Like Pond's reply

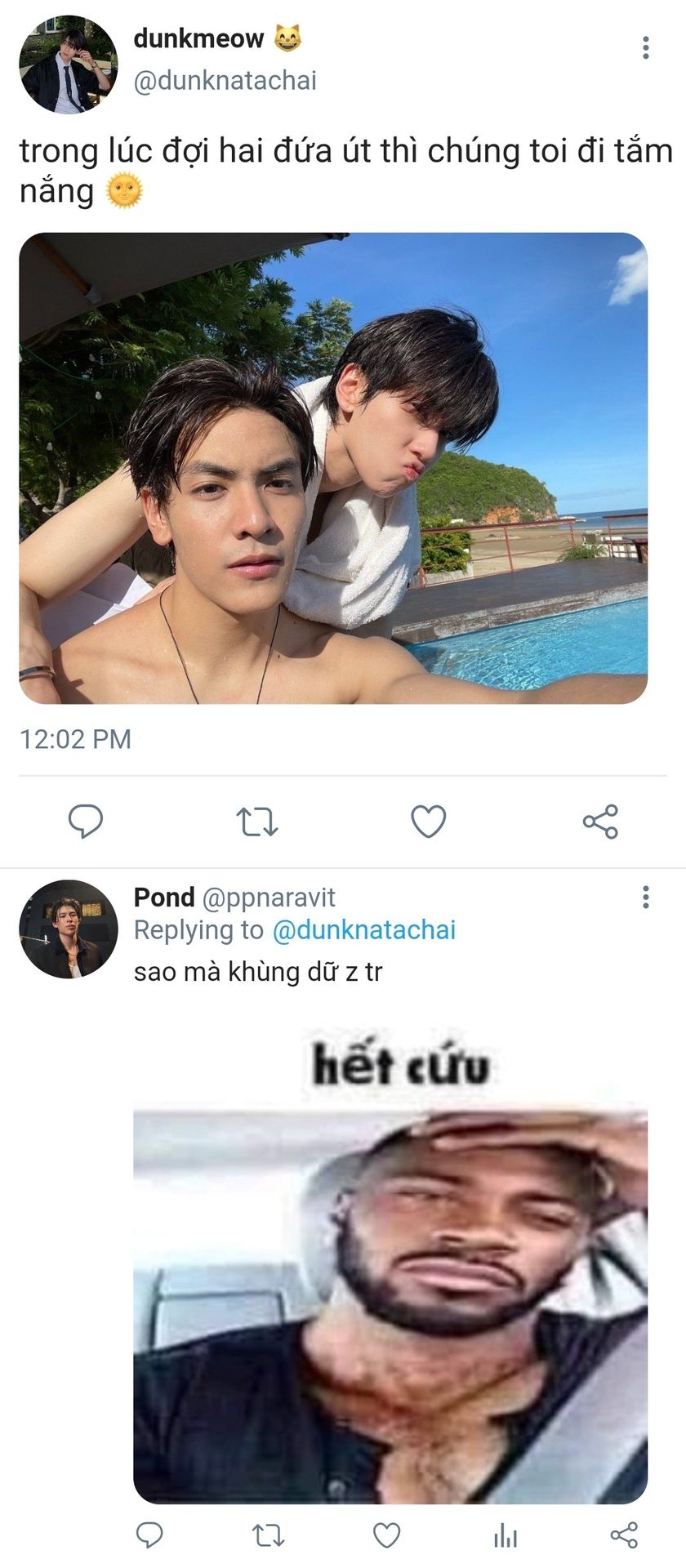click(x=386, y=1535)
